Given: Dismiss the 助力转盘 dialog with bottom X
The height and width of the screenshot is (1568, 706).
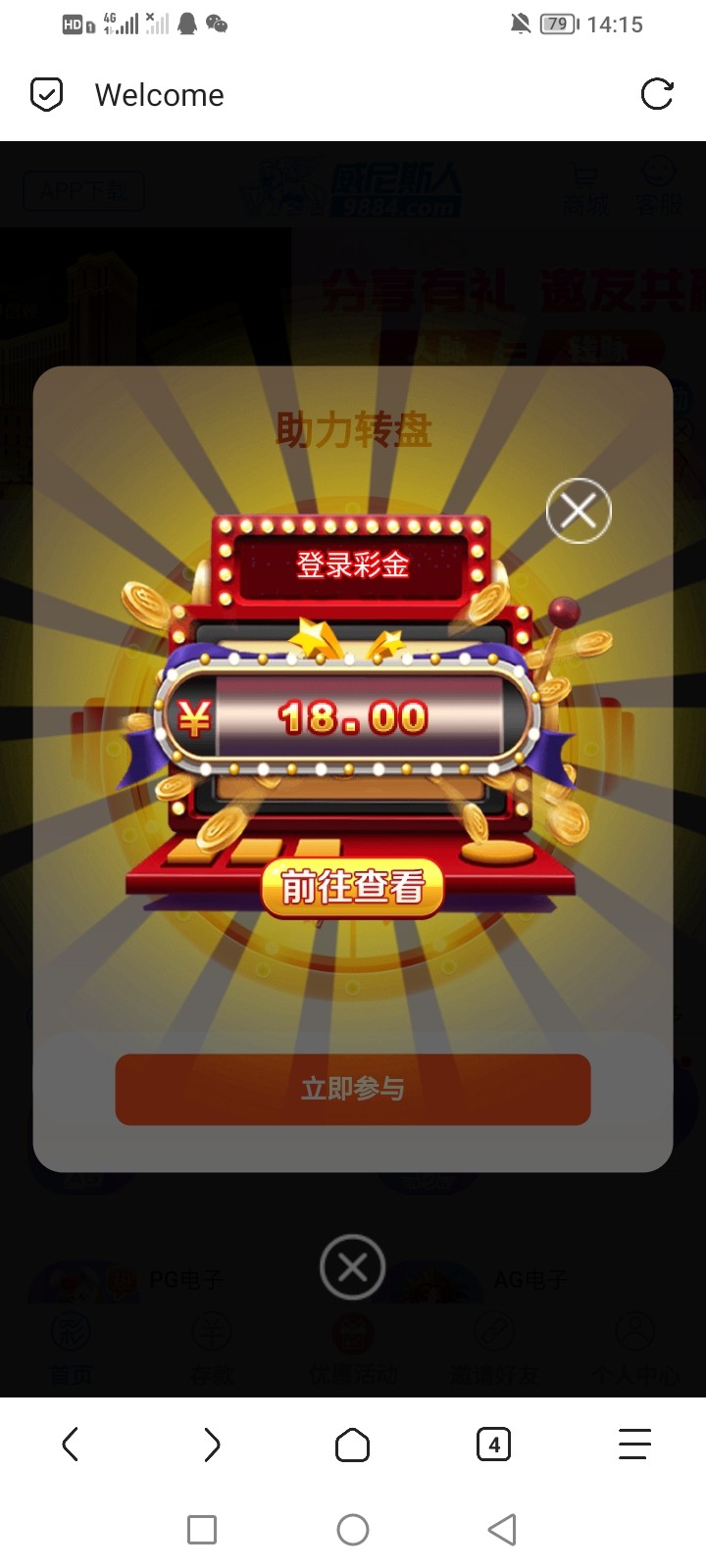Looking at the screenshot, I should (x=352, y=1267).
